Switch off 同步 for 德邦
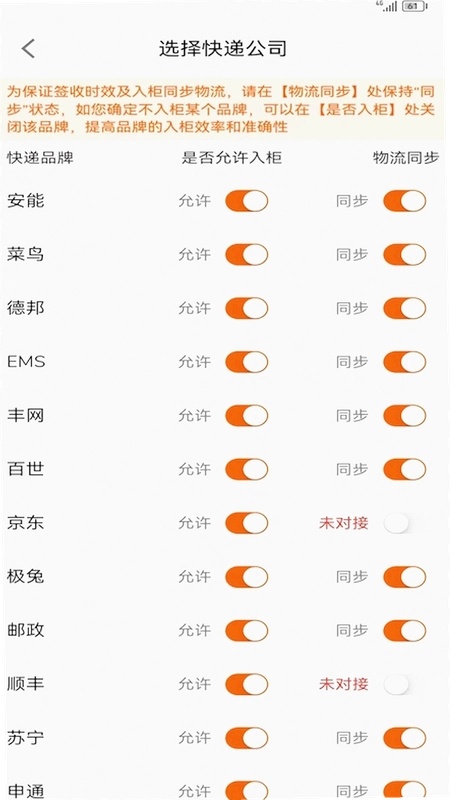 405,308
